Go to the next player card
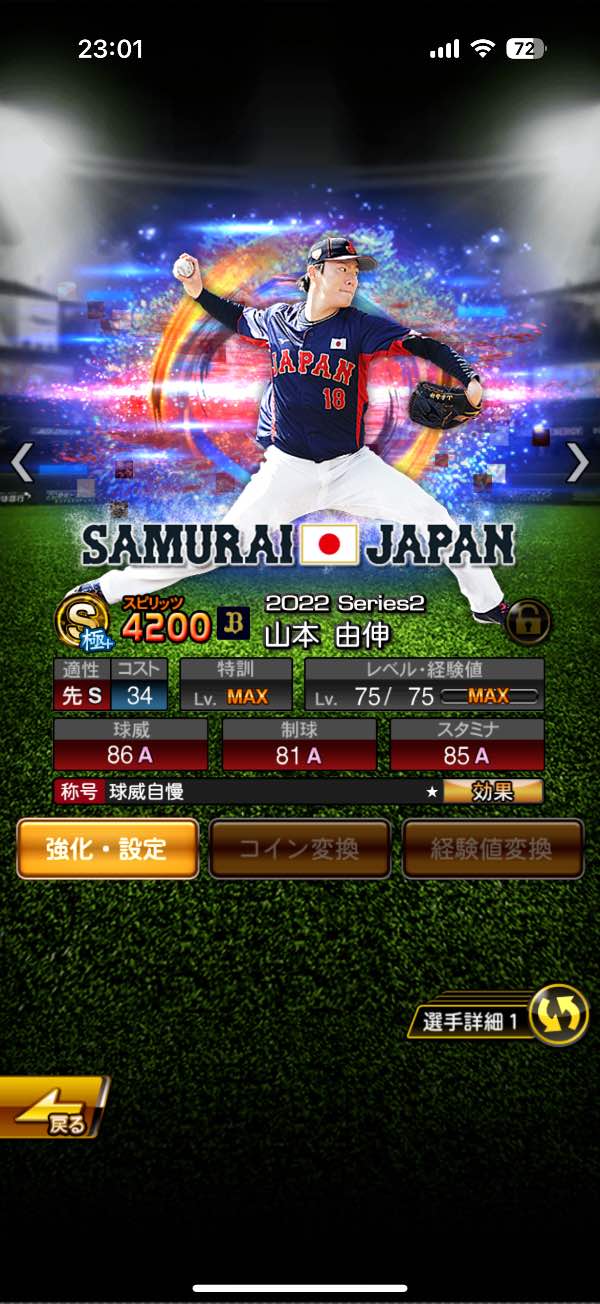This screenshot has height=1304, width=600. click(x=578, y=462)
